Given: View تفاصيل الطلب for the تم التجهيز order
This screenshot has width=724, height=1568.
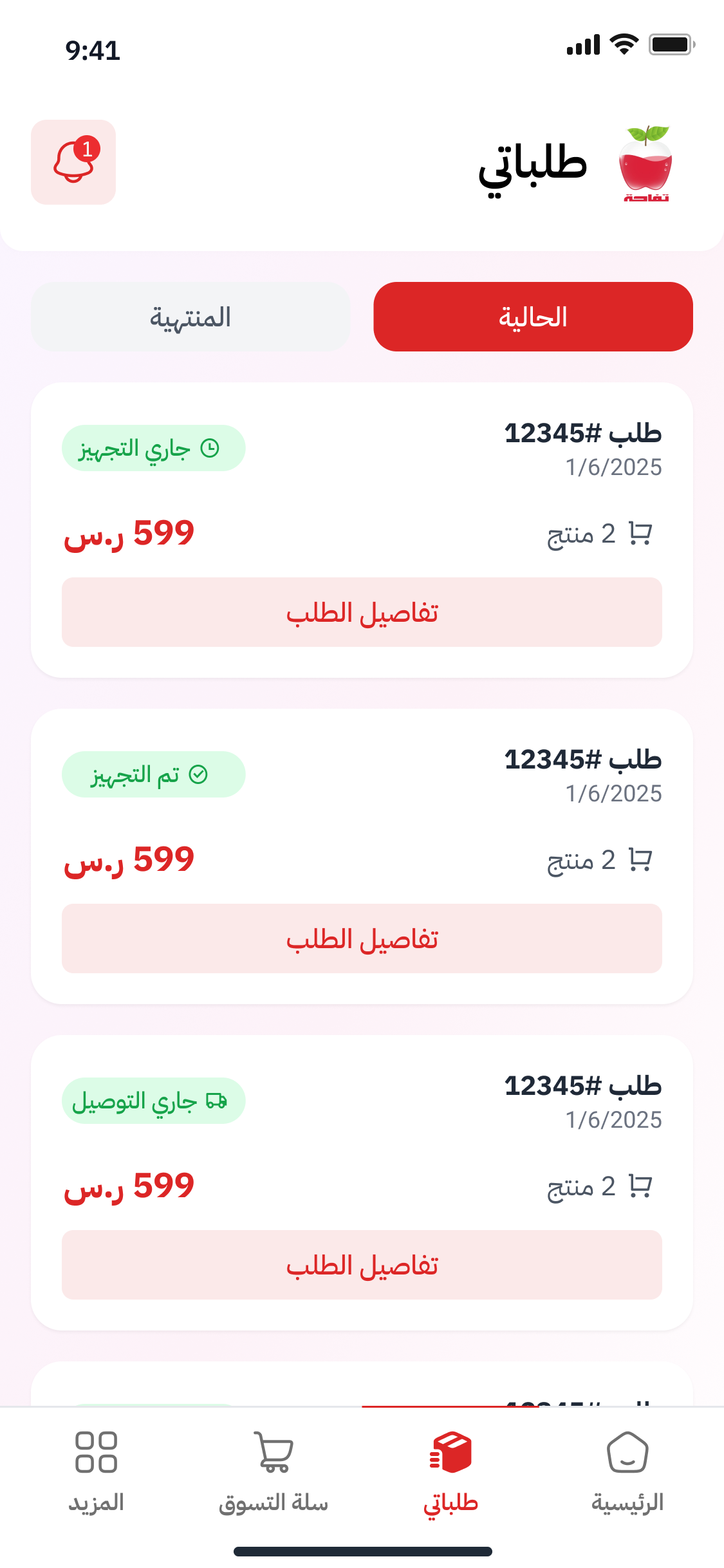Looking at the screenshot, I should [x=362, y=938].
